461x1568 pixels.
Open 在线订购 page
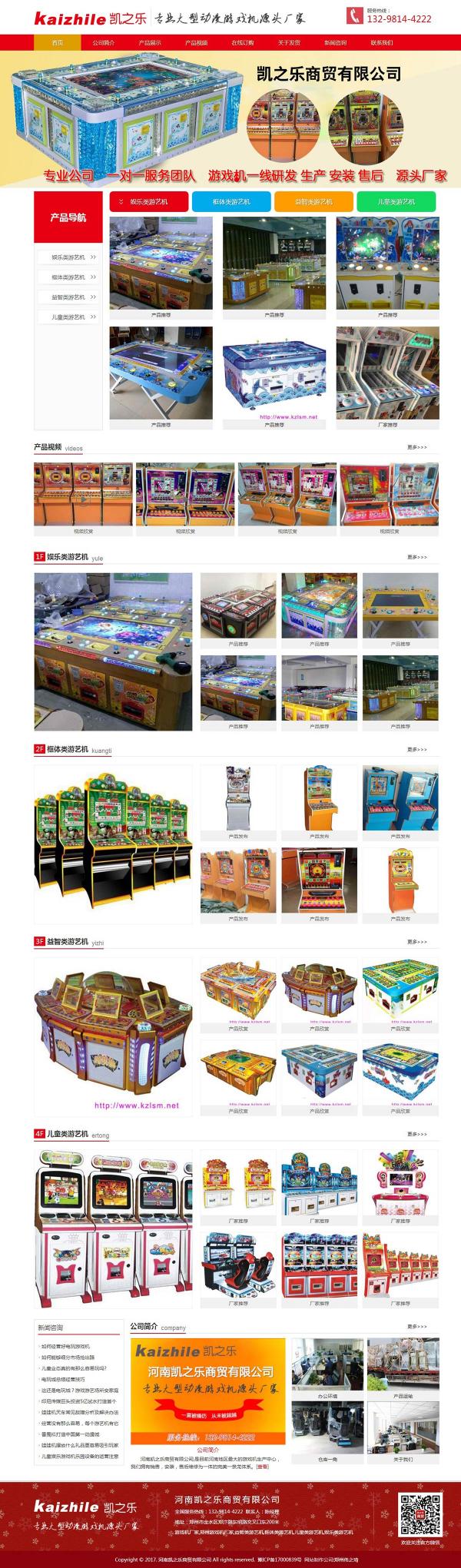[243, 43]
